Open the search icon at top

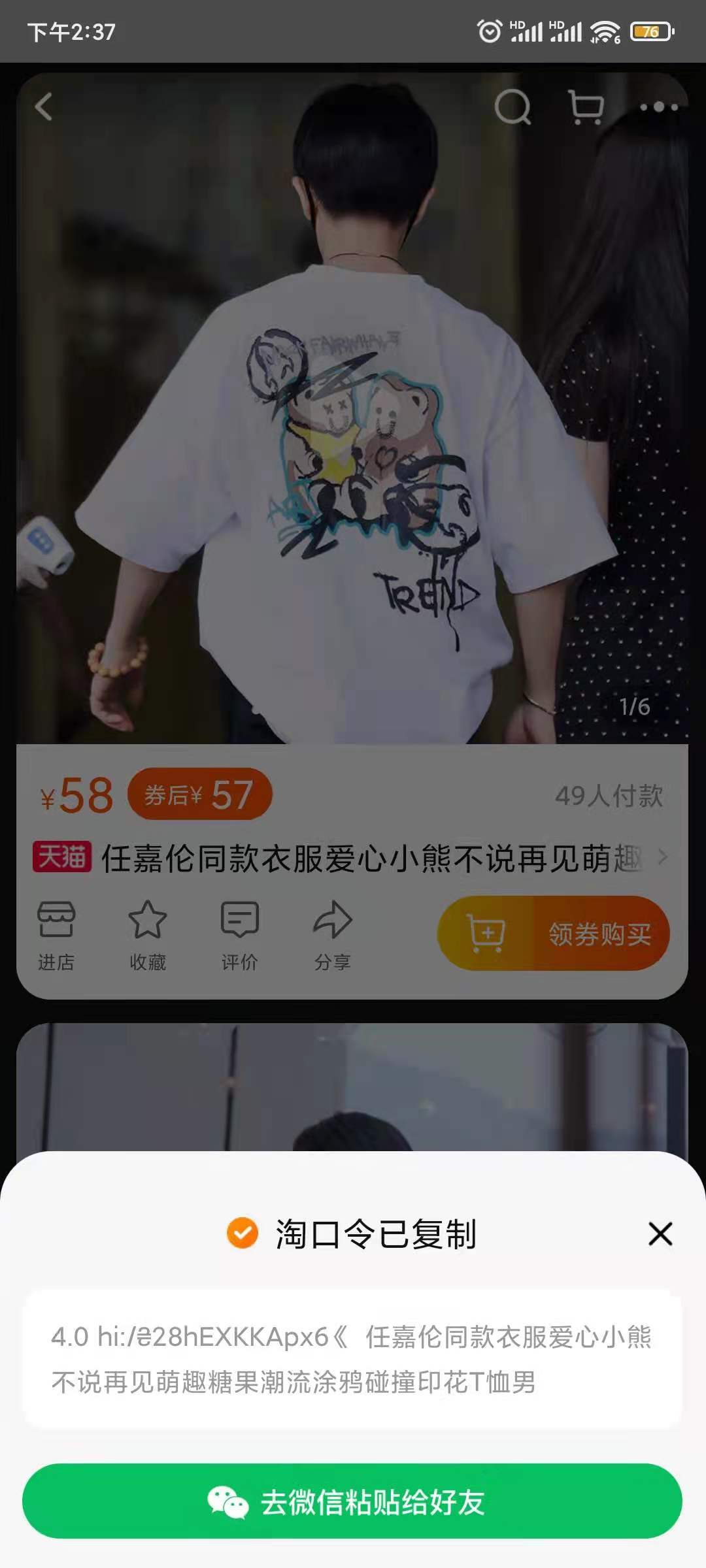(x=514, y=106)
